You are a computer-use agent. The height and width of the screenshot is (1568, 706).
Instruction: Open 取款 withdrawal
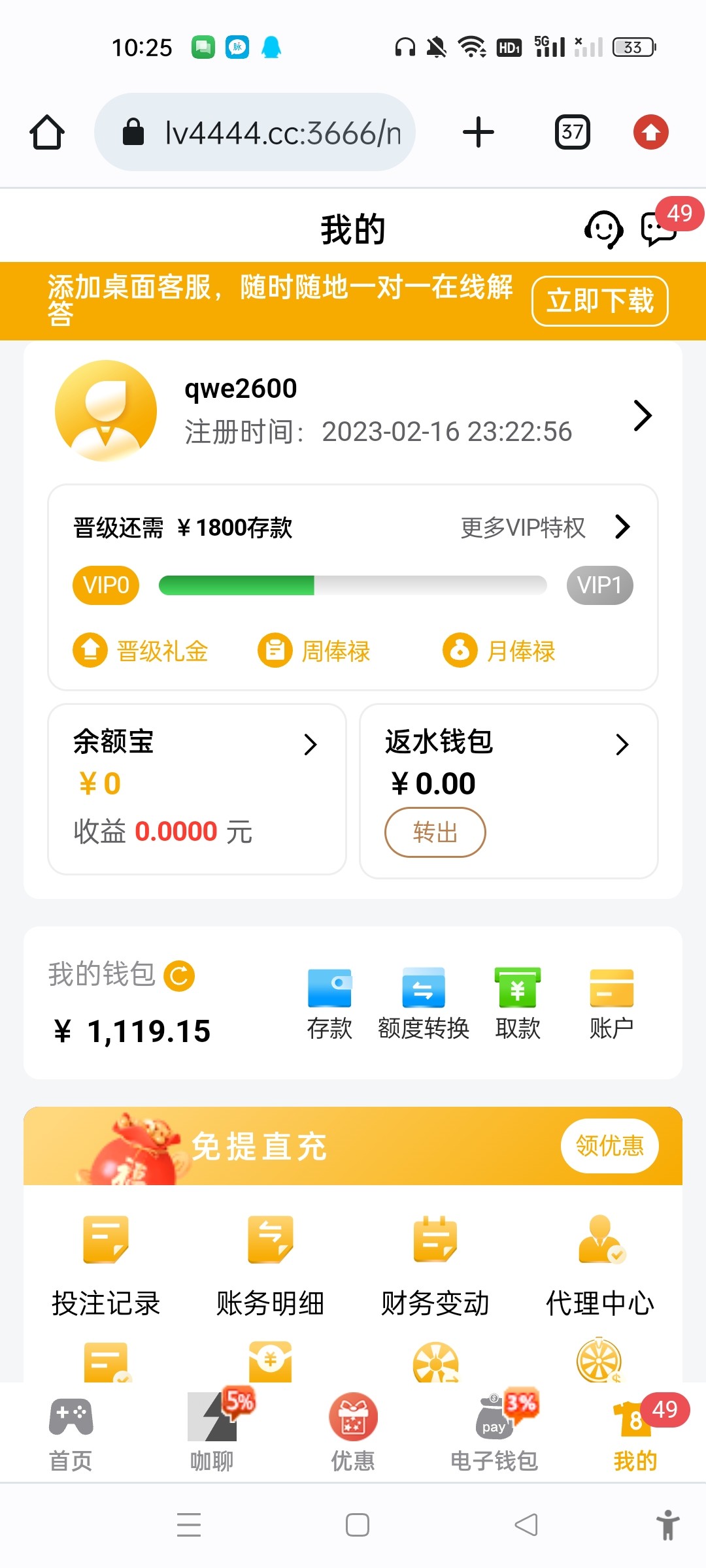coord(518,1004)
